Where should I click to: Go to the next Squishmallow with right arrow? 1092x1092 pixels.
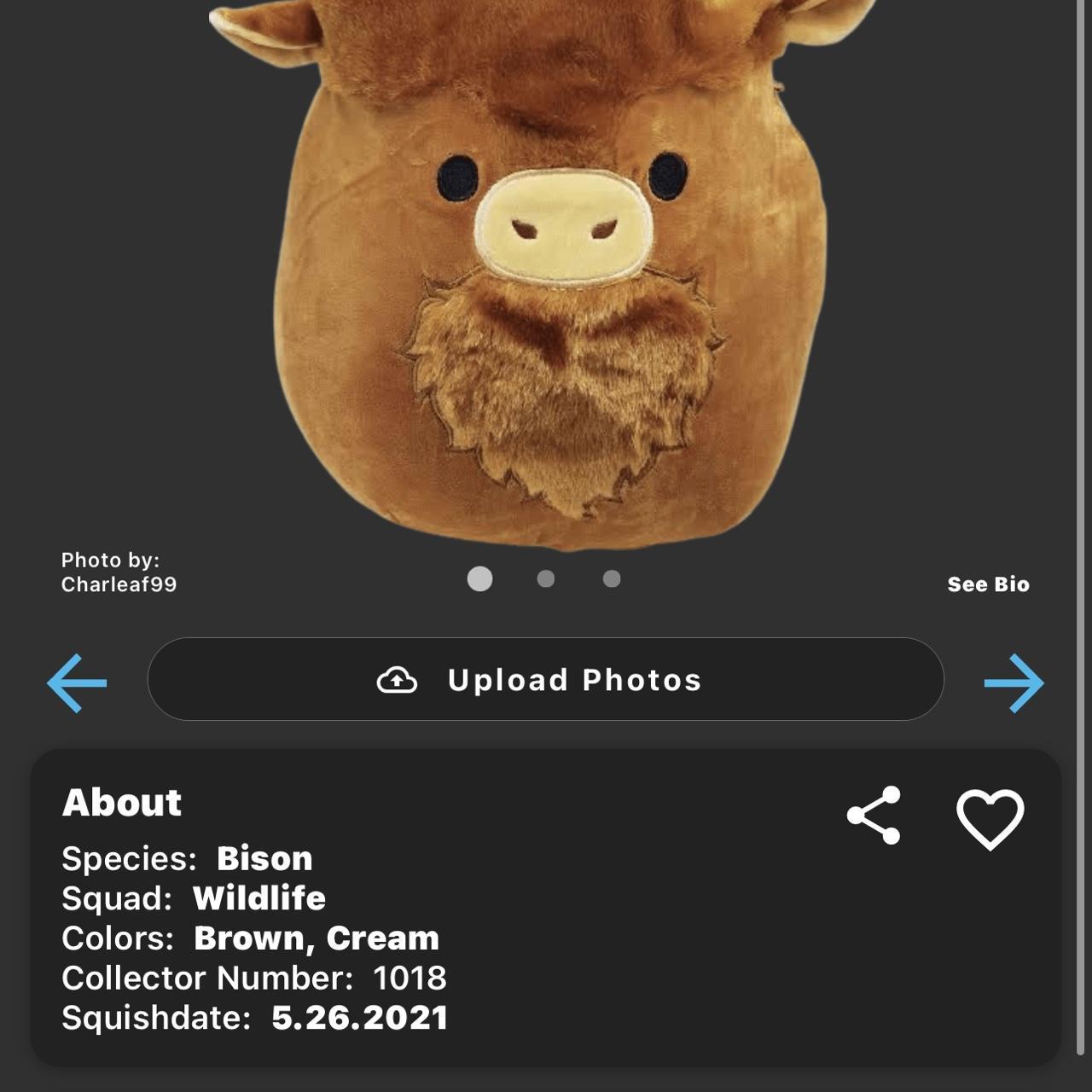pos(1014,682)
